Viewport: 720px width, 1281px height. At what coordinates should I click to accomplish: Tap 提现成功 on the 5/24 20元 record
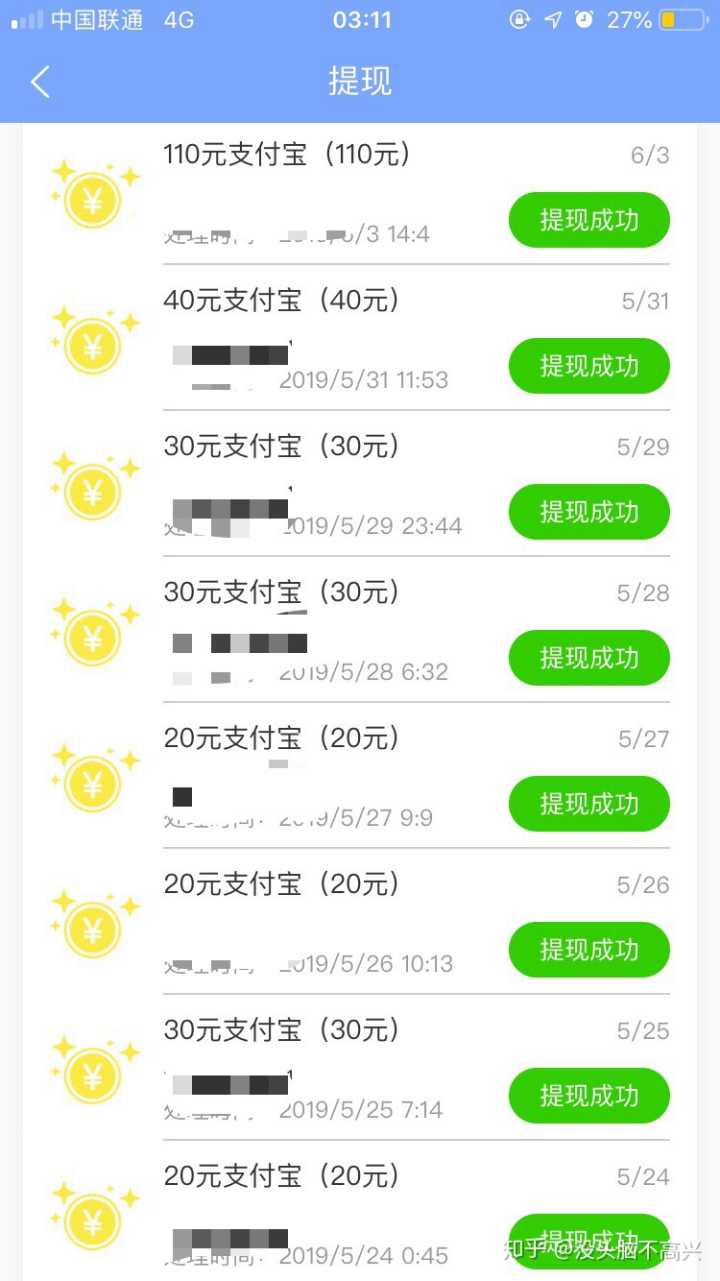(x=589, y=1238)
